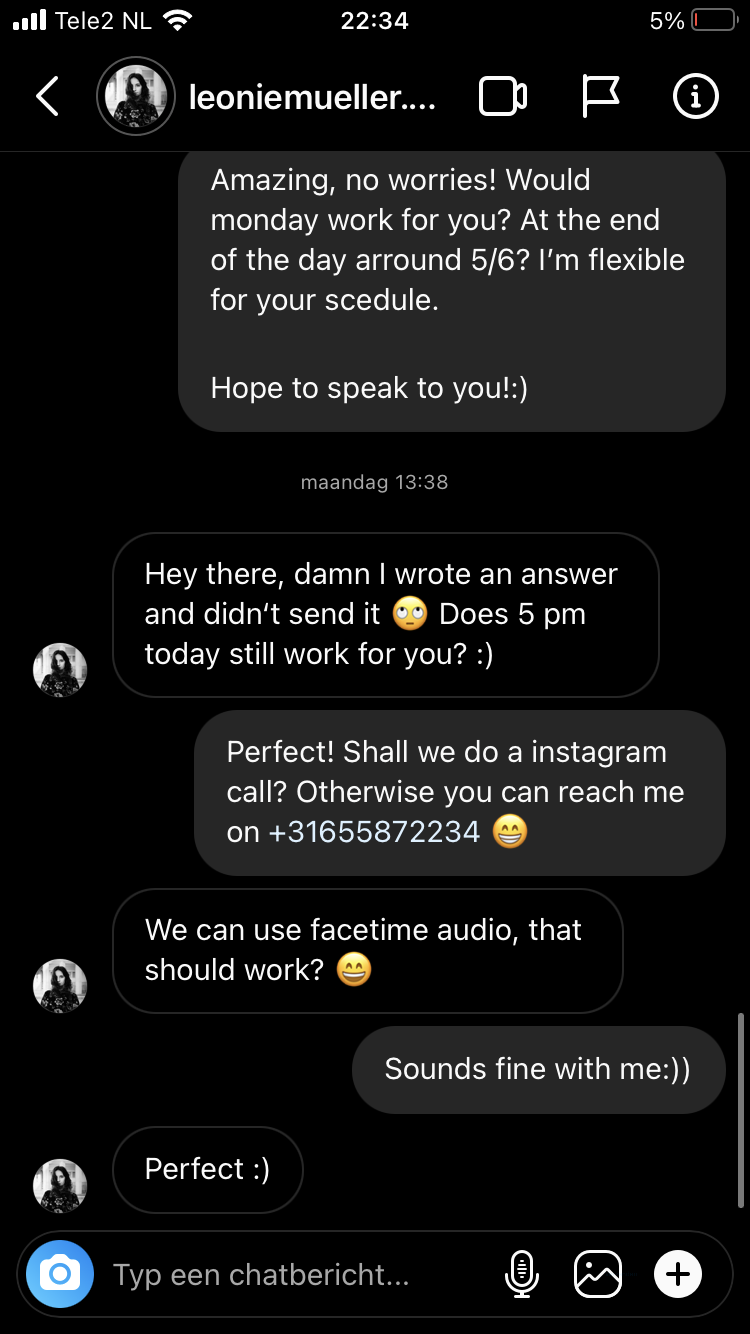Pick an image from the gallery
This screenshot has width=750, height=1334.
[x=598, y=1275]
